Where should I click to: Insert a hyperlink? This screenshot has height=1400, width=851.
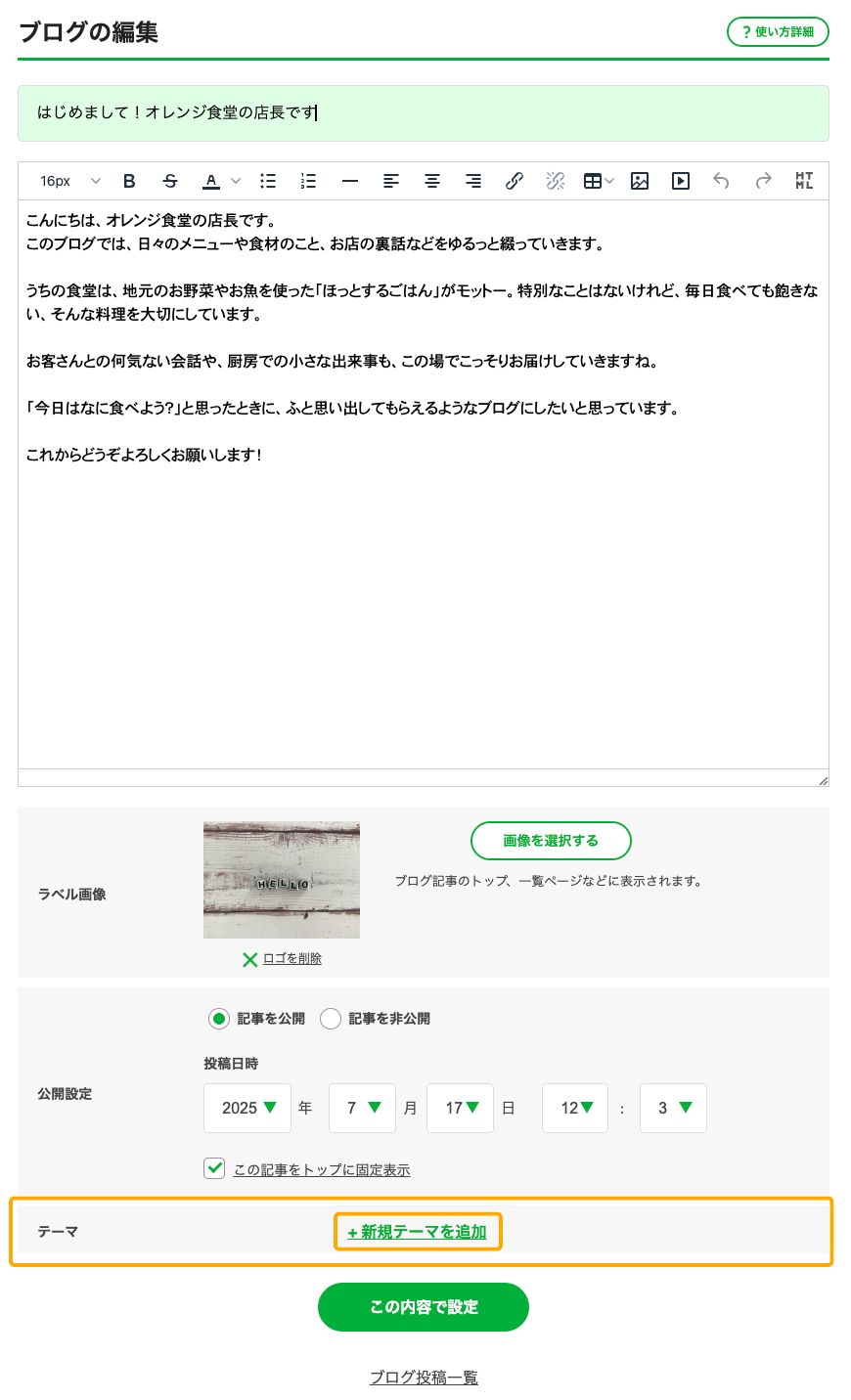[514, 181]
